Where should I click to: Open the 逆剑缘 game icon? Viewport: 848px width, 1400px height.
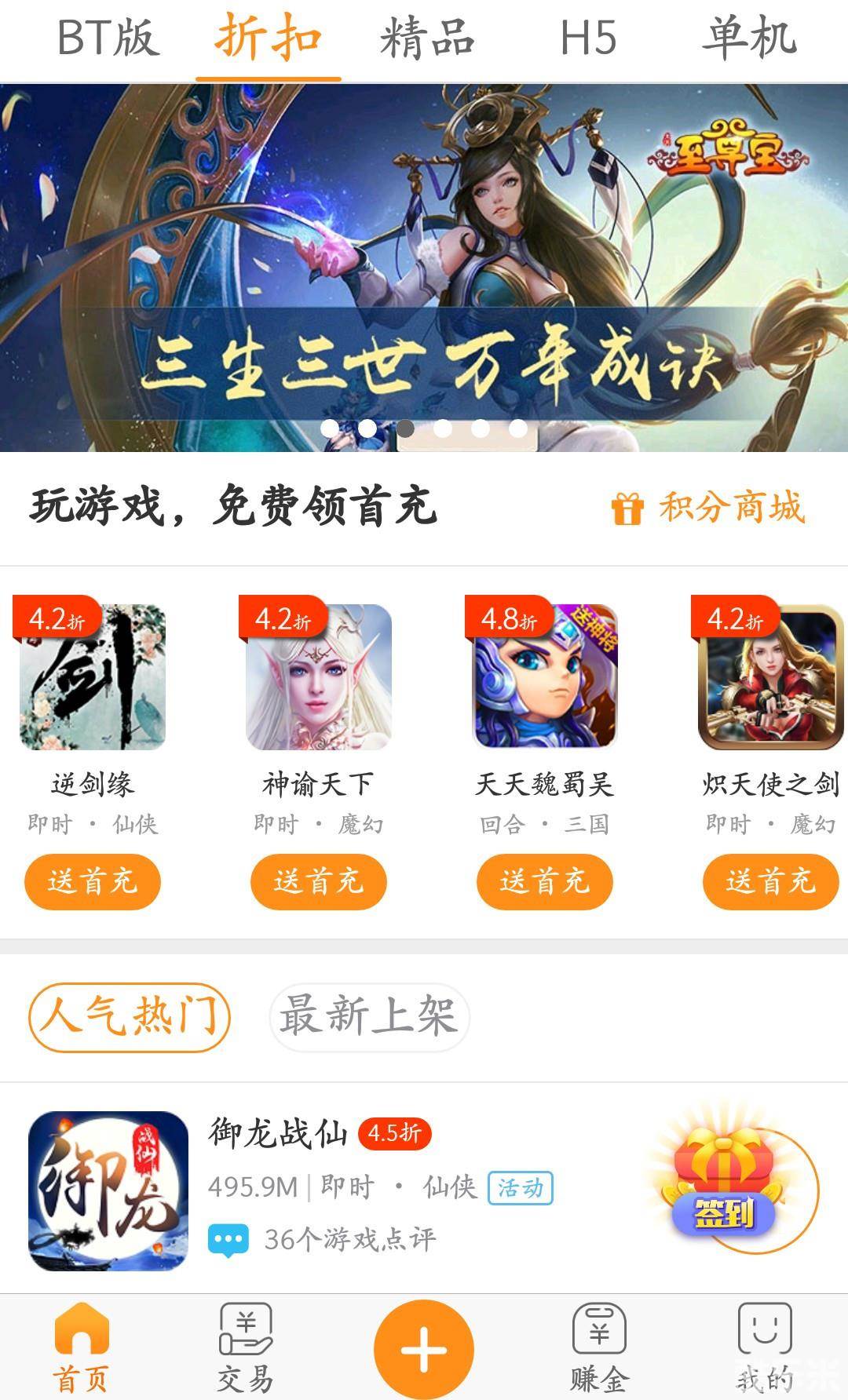93,676
